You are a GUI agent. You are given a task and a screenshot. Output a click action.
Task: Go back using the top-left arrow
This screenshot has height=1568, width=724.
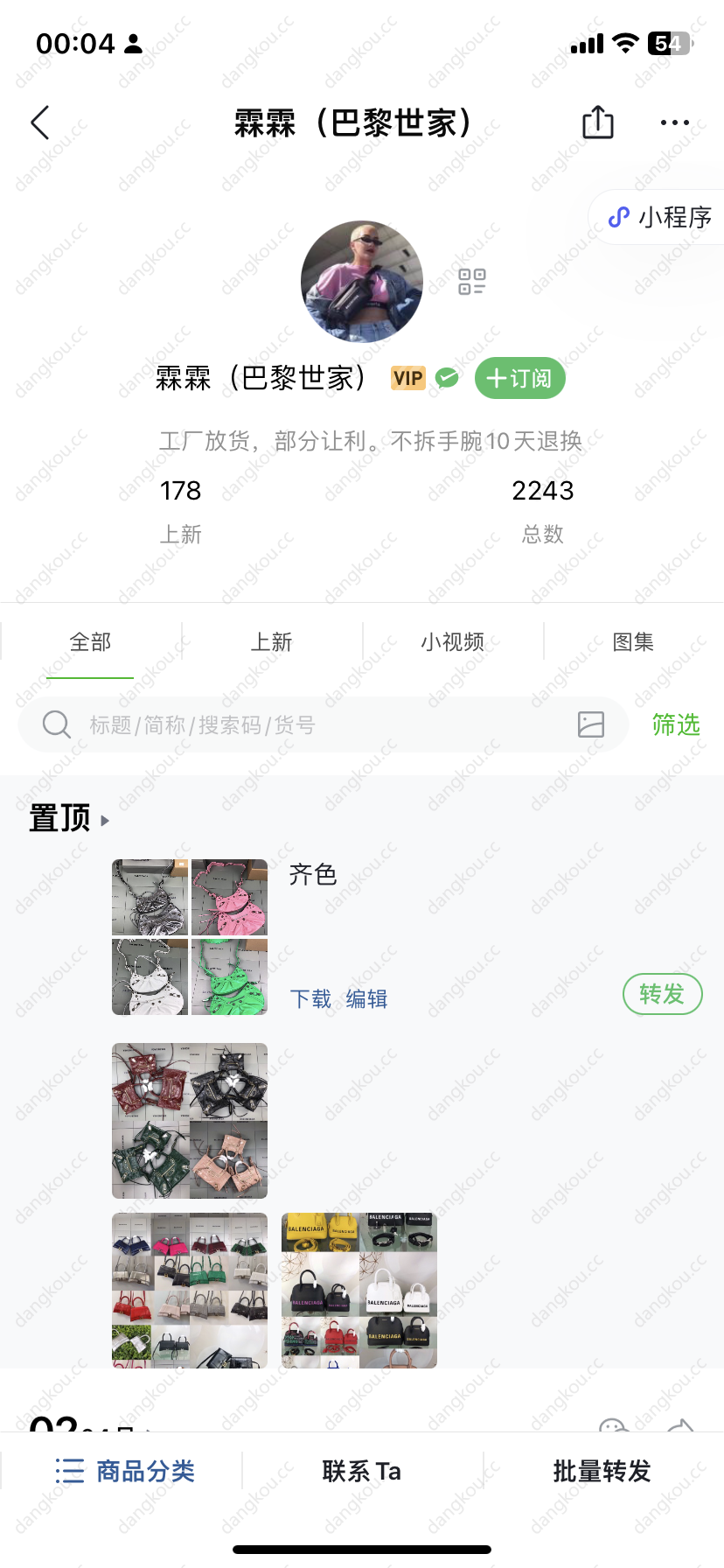click(40, 122)
